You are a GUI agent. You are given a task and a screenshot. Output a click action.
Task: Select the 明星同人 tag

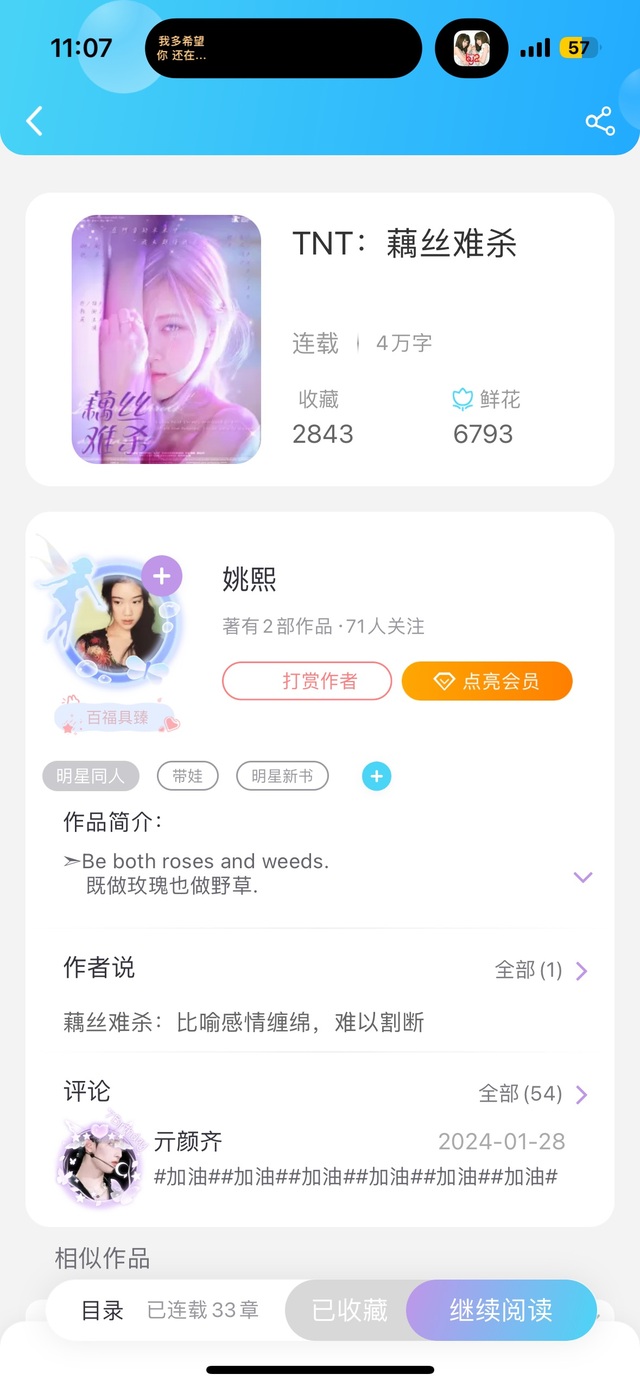[90, 776]
